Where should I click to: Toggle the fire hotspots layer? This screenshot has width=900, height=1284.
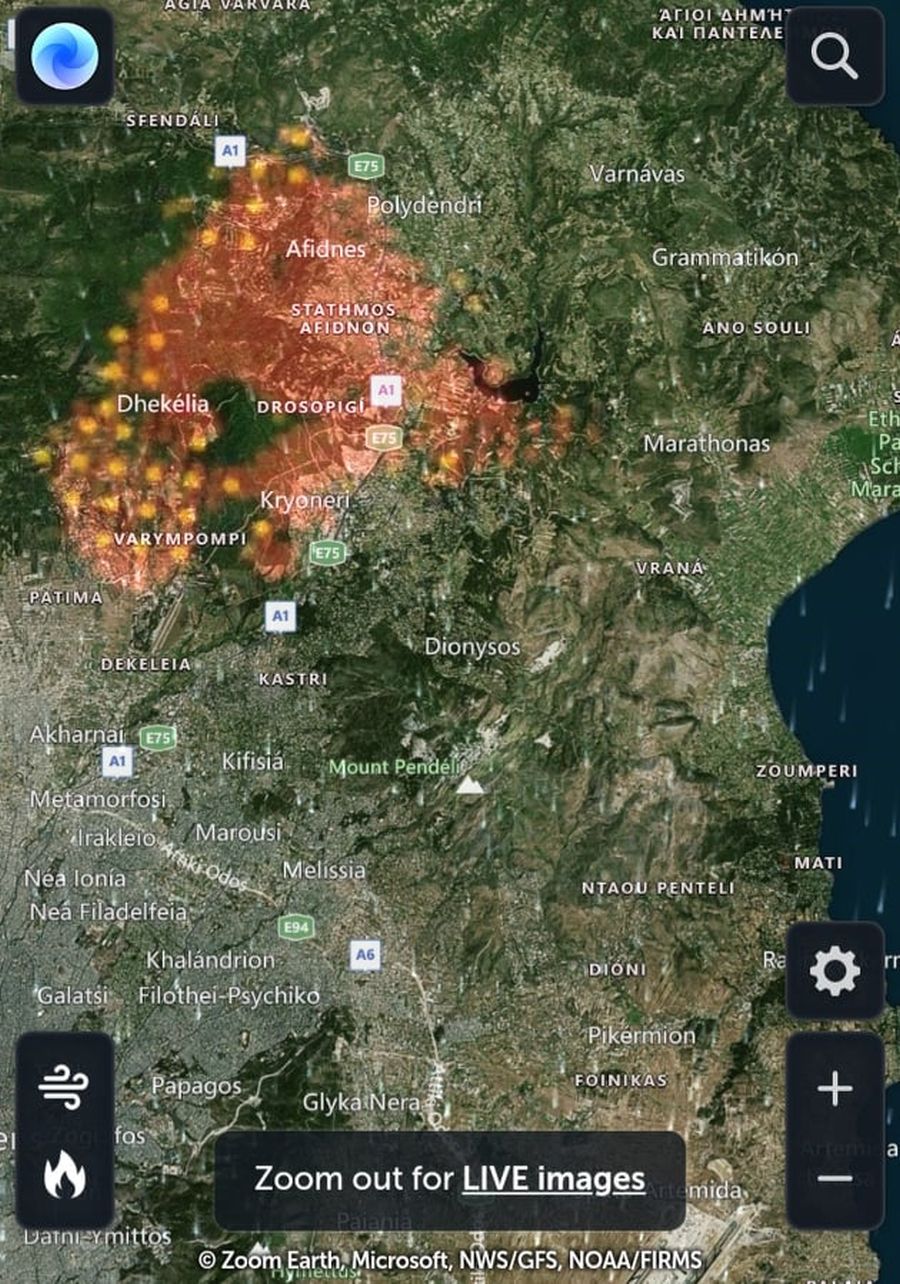click(65, 1176)
